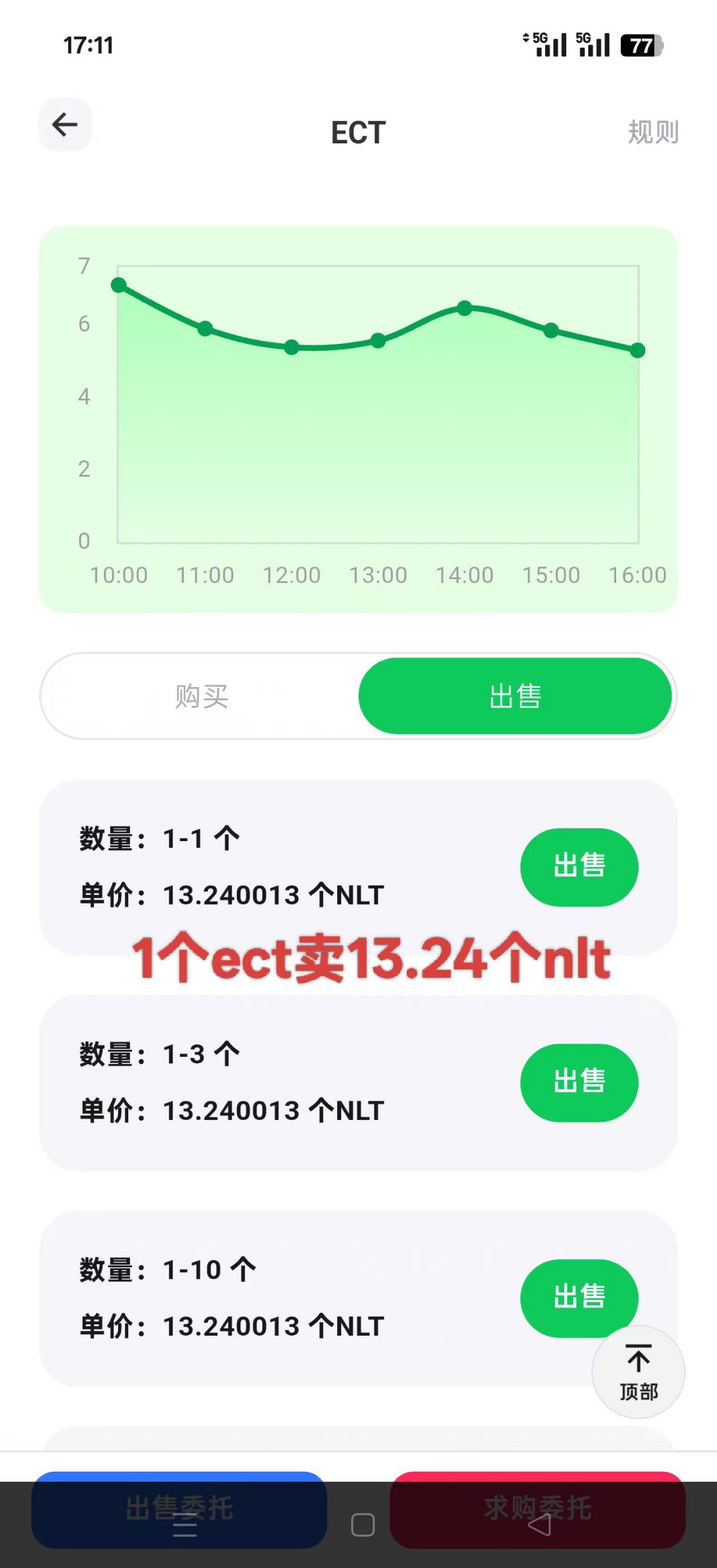717x1568 pixels.
Task: Tap the 顶部 back-to-top circular icon
Action: [x=638, y=1373]
